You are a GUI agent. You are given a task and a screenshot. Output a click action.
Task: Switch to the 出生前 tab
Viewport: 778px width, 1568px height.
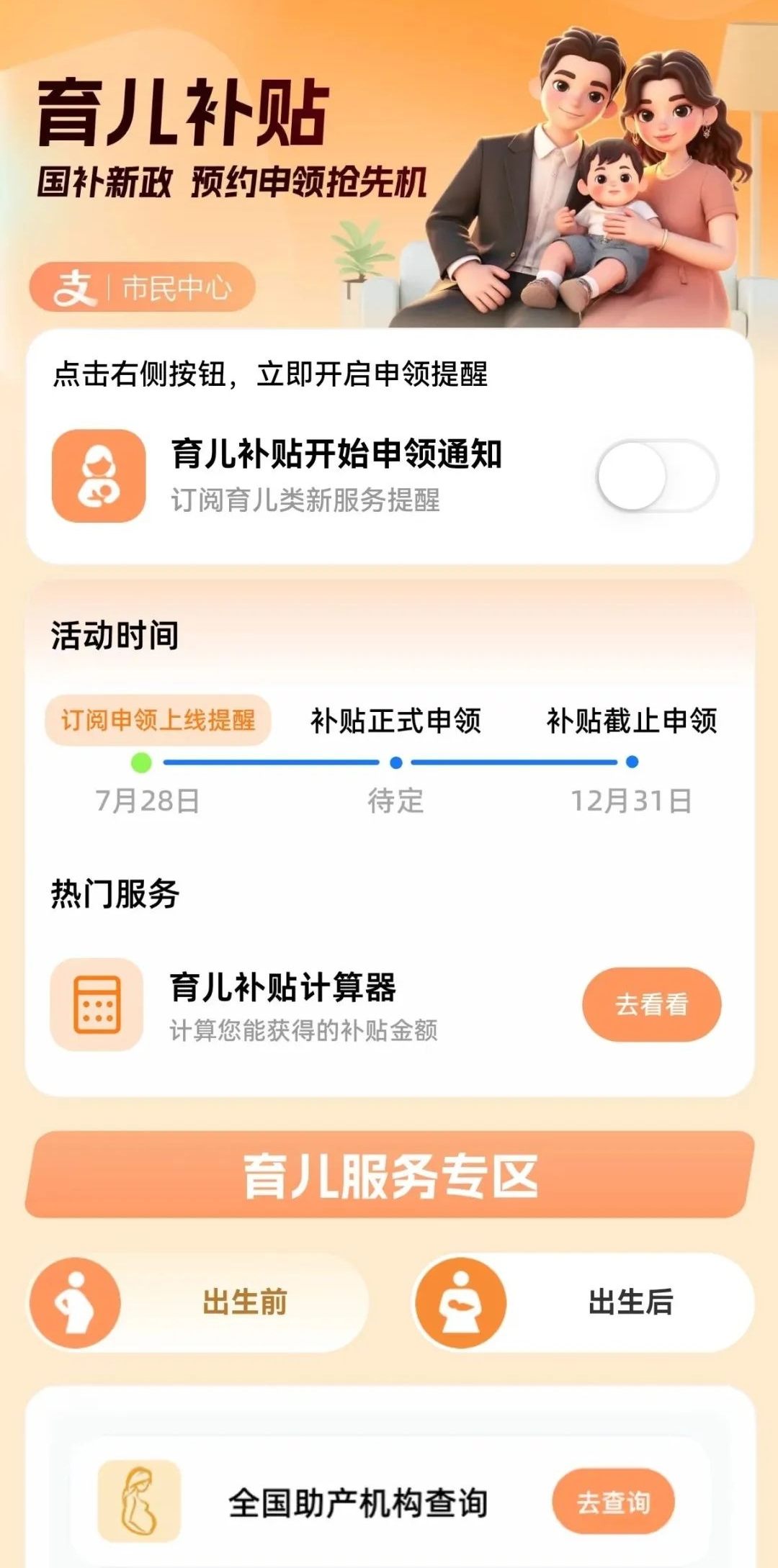coord(198,1302)
